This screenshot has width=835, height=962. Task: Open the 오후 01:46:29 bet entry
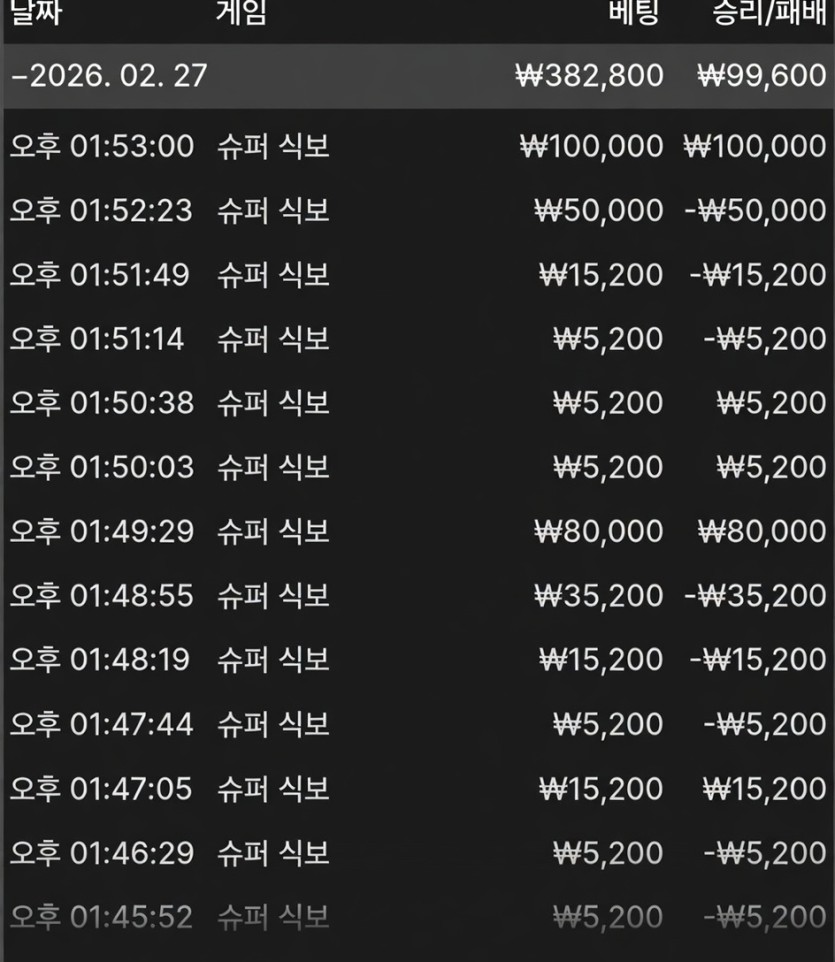417,853
